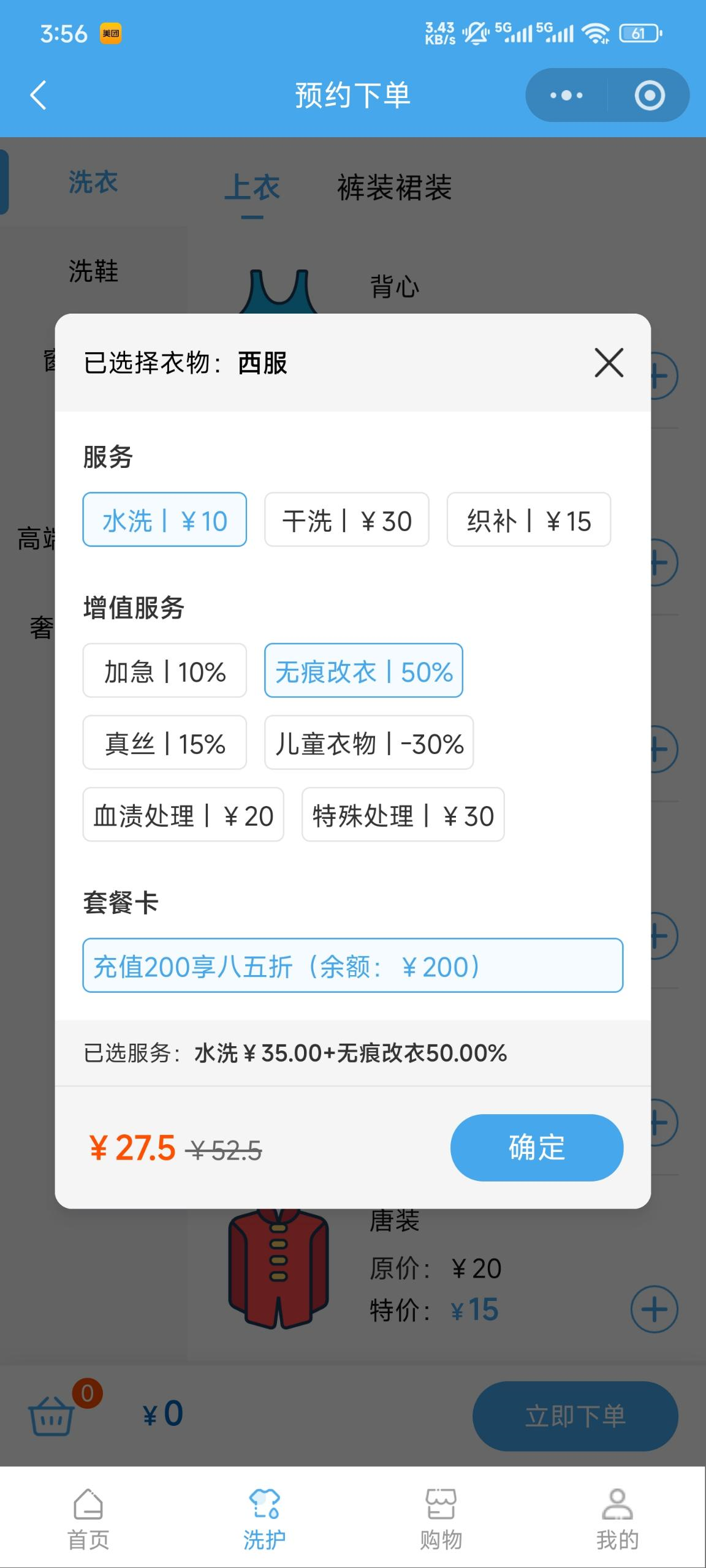
Task: Select the 织补 ¥15 service option
Action: tap(528, 519)
